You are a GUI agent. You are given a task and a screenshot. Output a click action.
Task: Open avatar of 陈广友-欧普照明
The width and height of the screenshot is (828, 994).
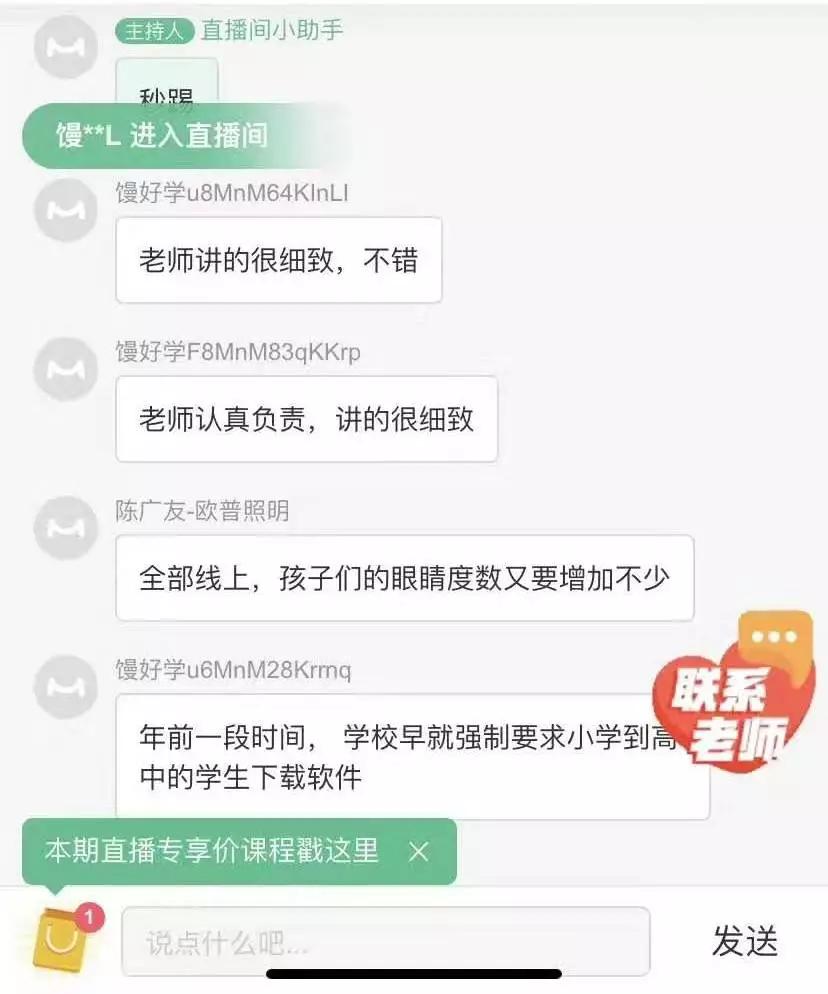click(65, 528)
